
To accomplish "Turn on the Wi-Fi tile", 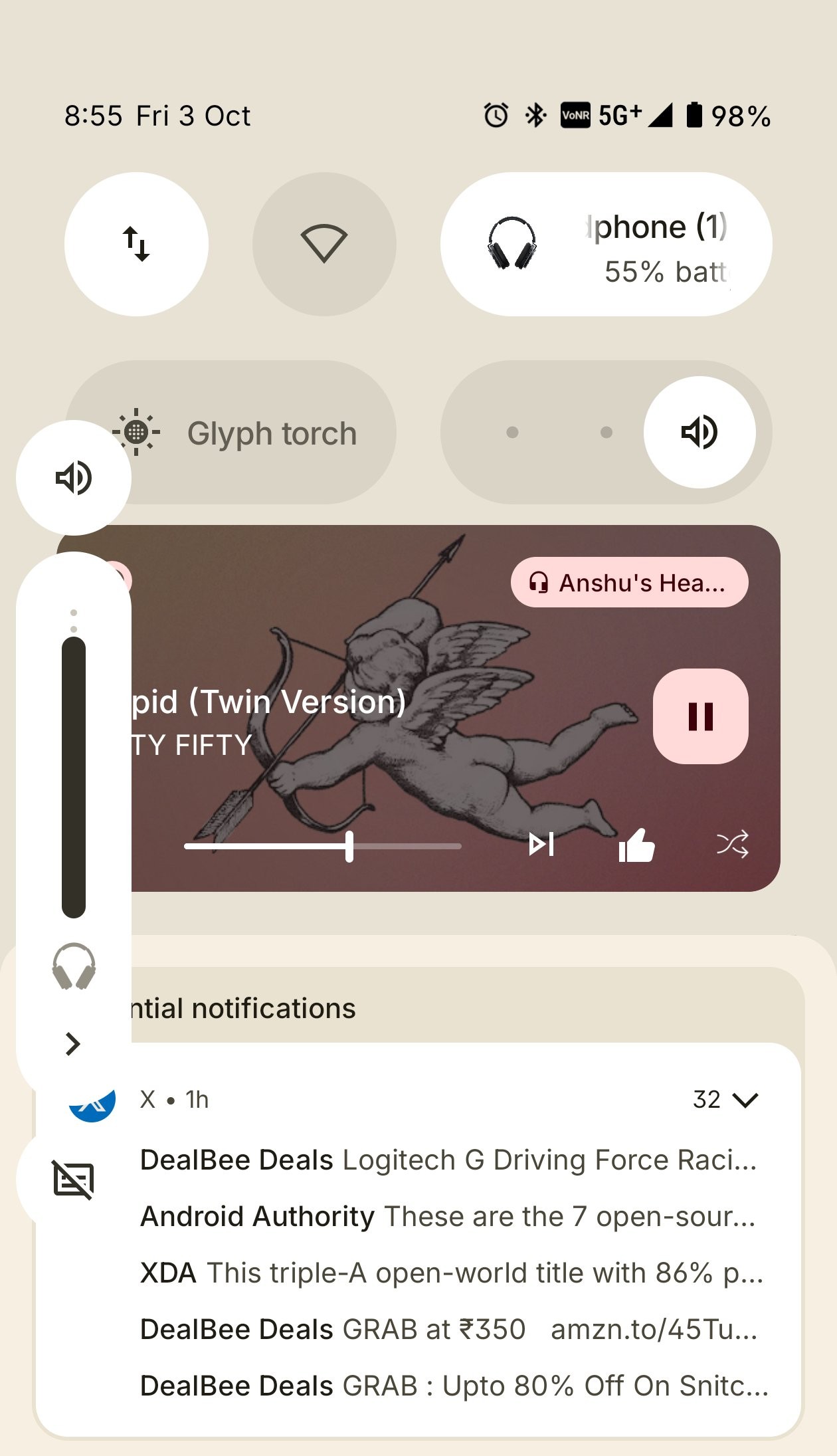I will (324, 244).
